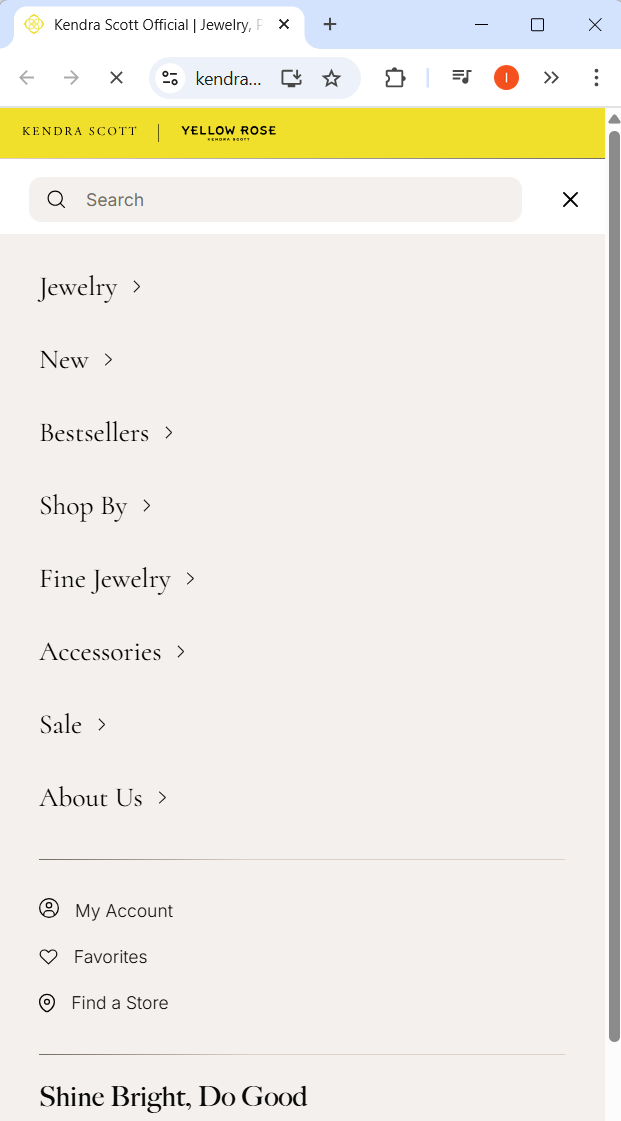Expand the Jewelry category
The height and width of the screenshot is (1121, 621).
tap(90, 287)
